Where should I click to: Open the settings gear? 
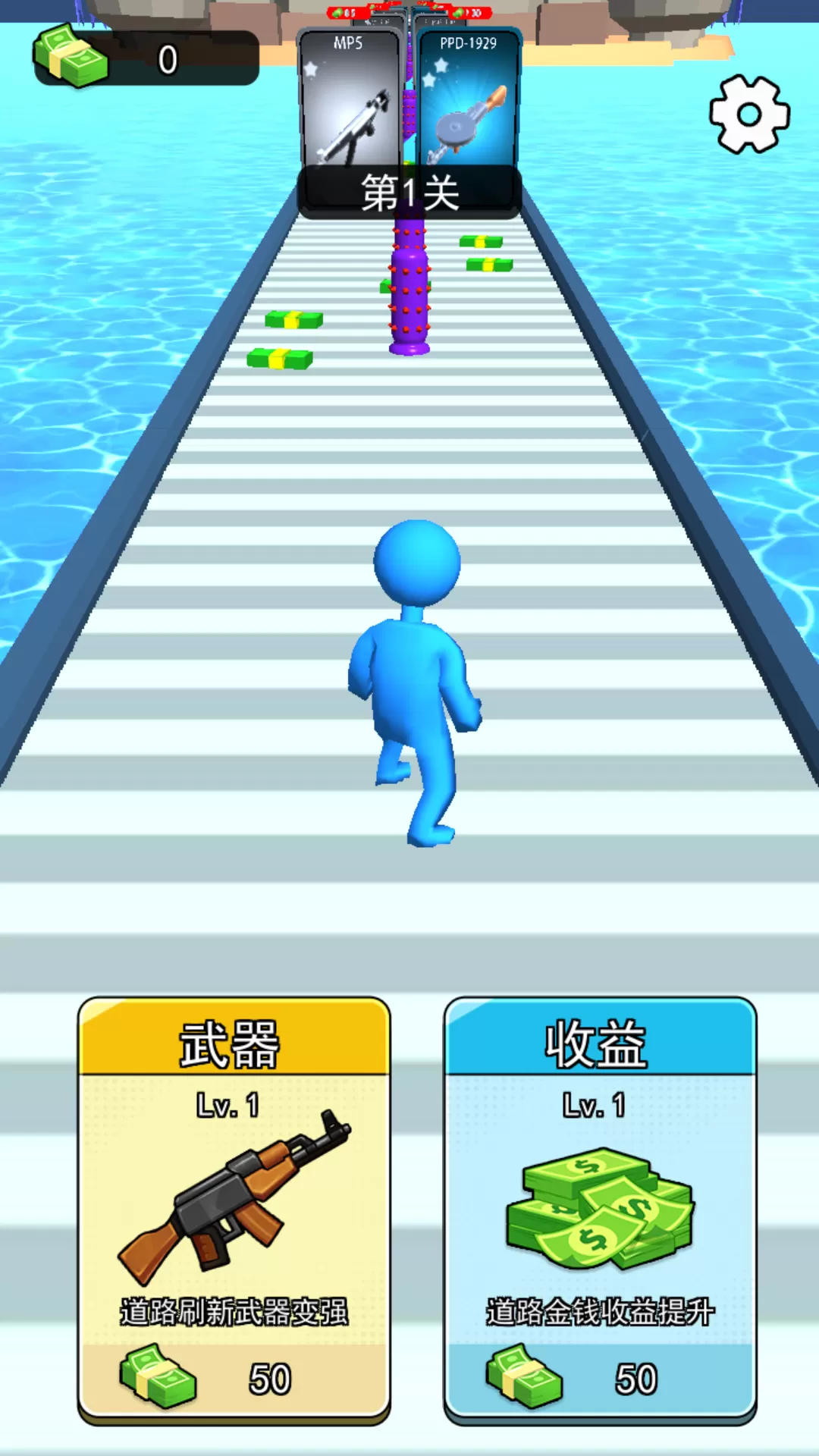coord(749,115)
